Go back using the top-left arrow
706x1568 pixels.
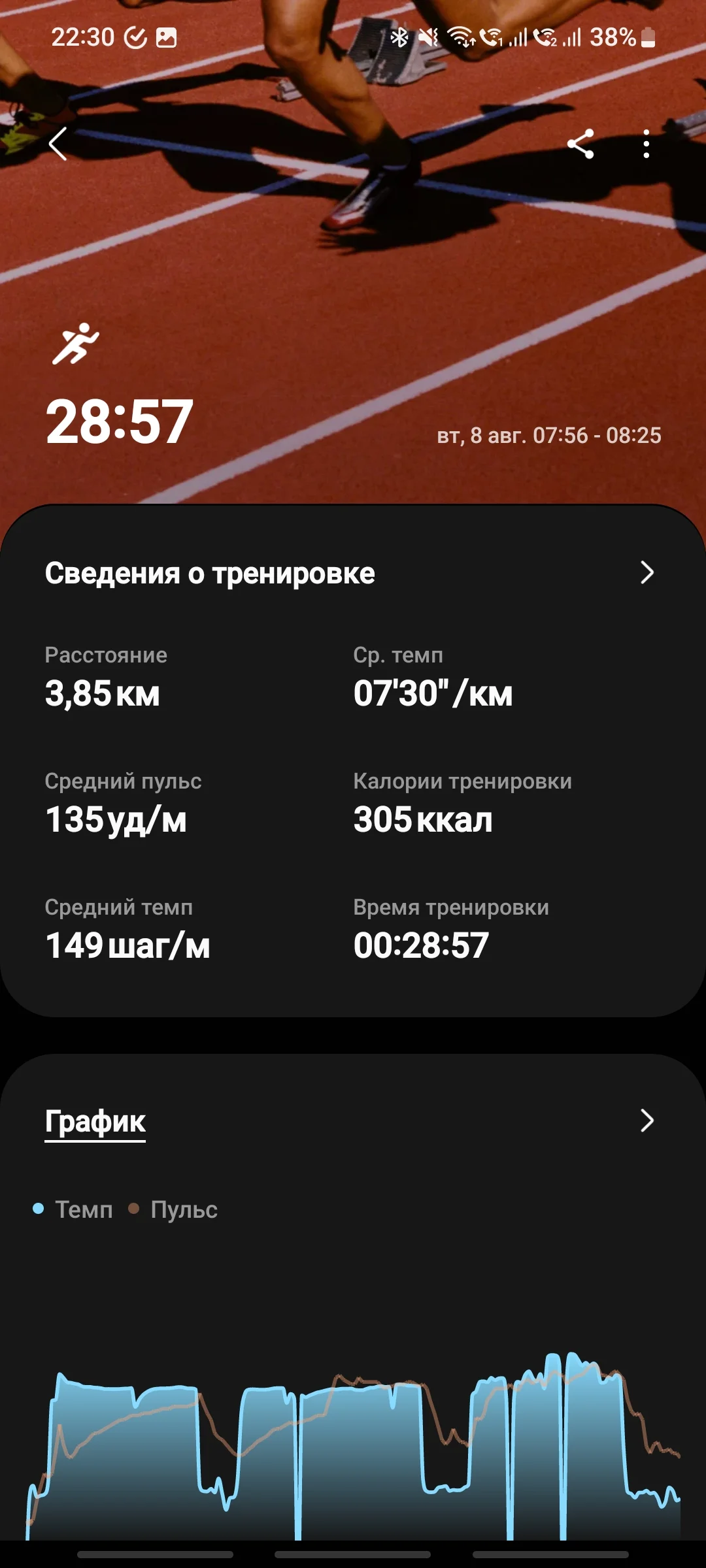coord(58,144)
